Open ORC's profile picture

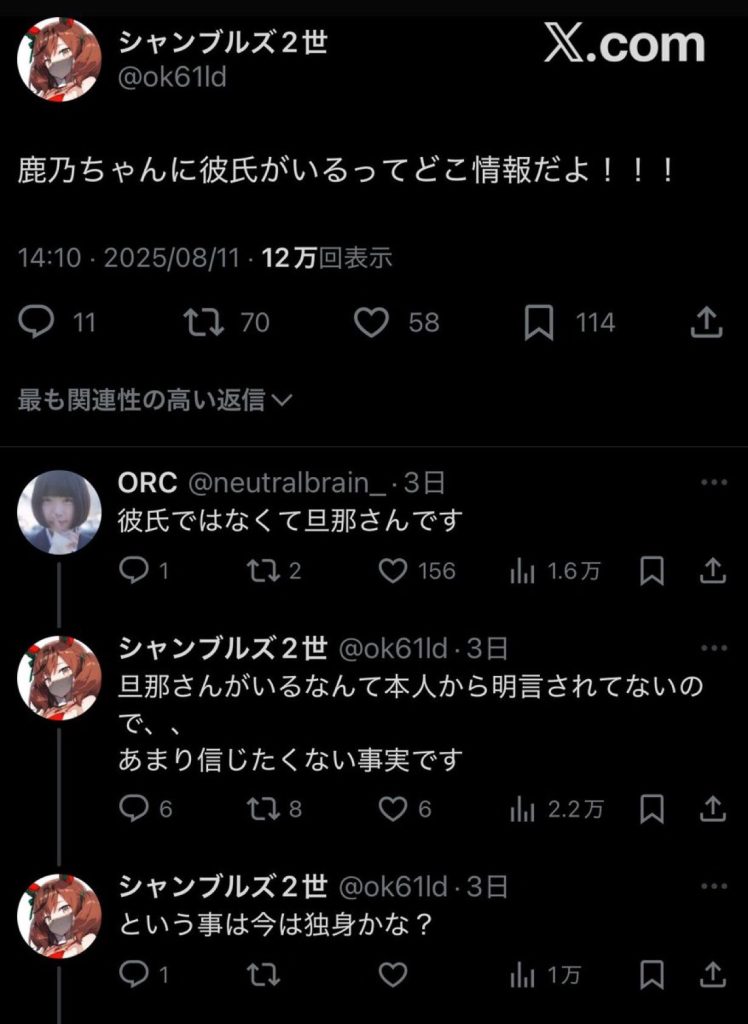[58, 512]
